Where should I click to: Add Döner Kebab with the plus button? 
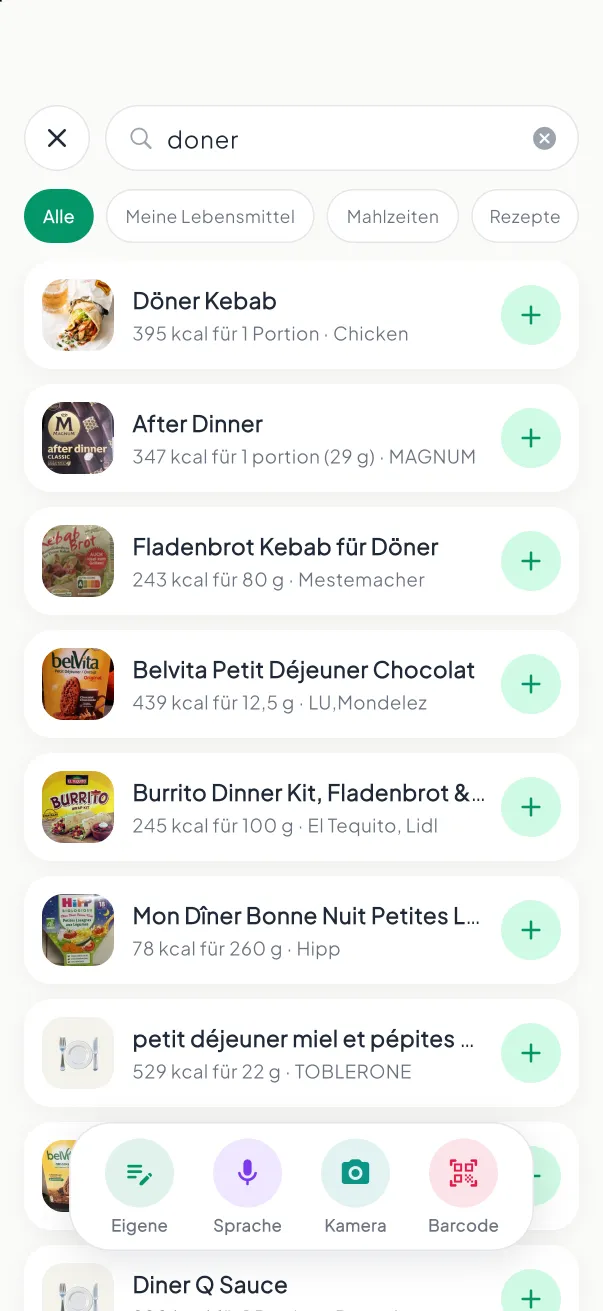pyautogui.click(x=531, y=315)
